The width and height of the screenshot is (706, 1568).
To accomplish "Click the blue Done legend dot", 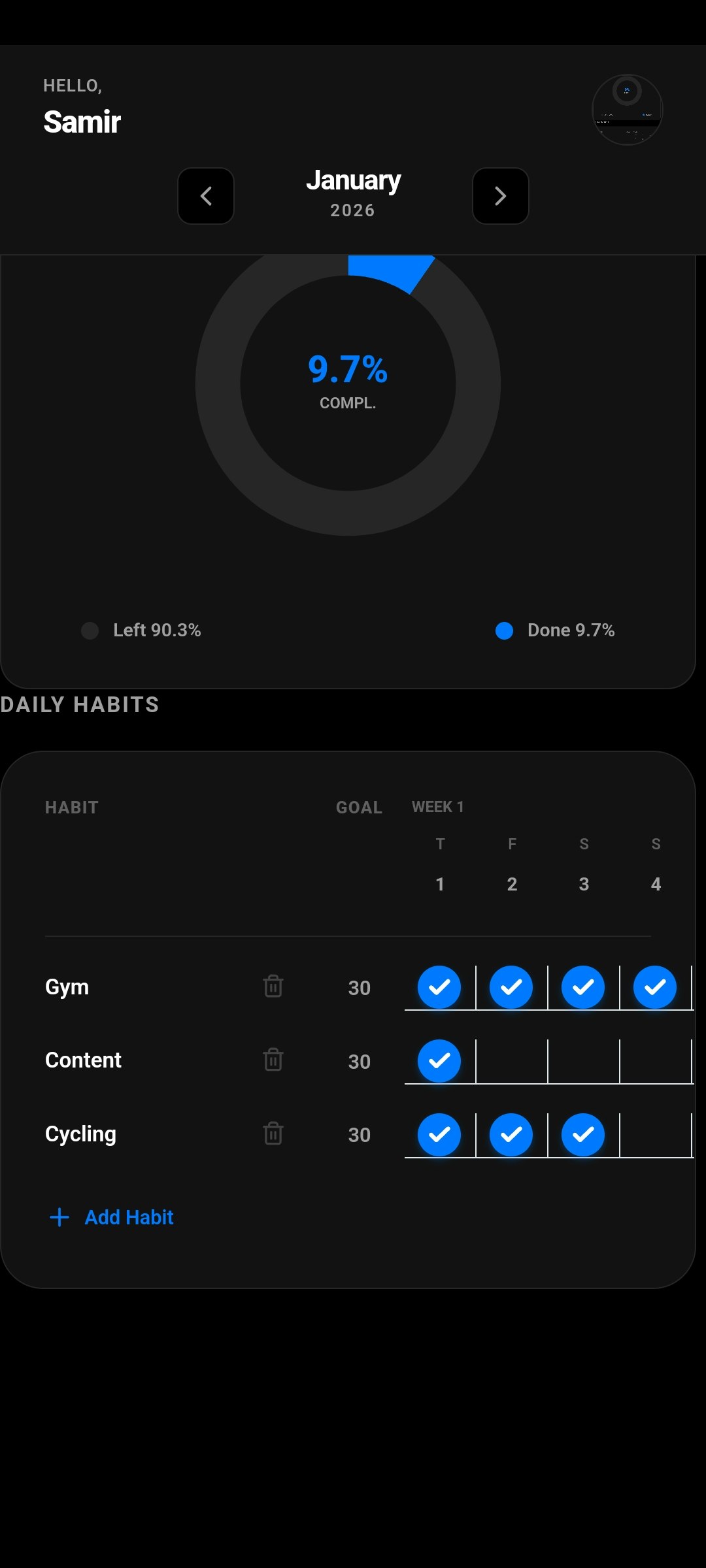I will pyautogui.click(x=504, y=630).
